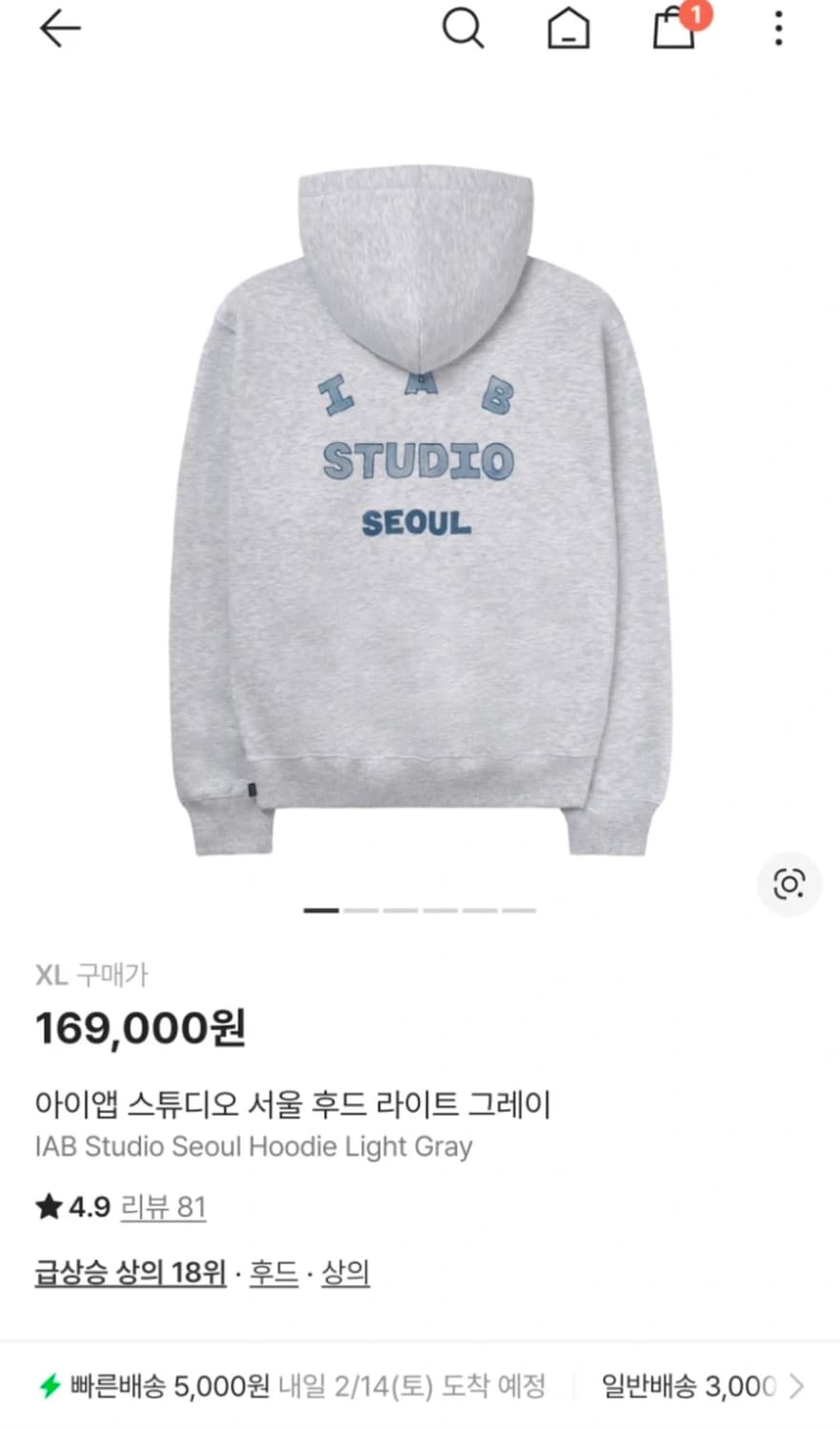
Task: Open the 상의 category page
Action: click(347, 1272)
